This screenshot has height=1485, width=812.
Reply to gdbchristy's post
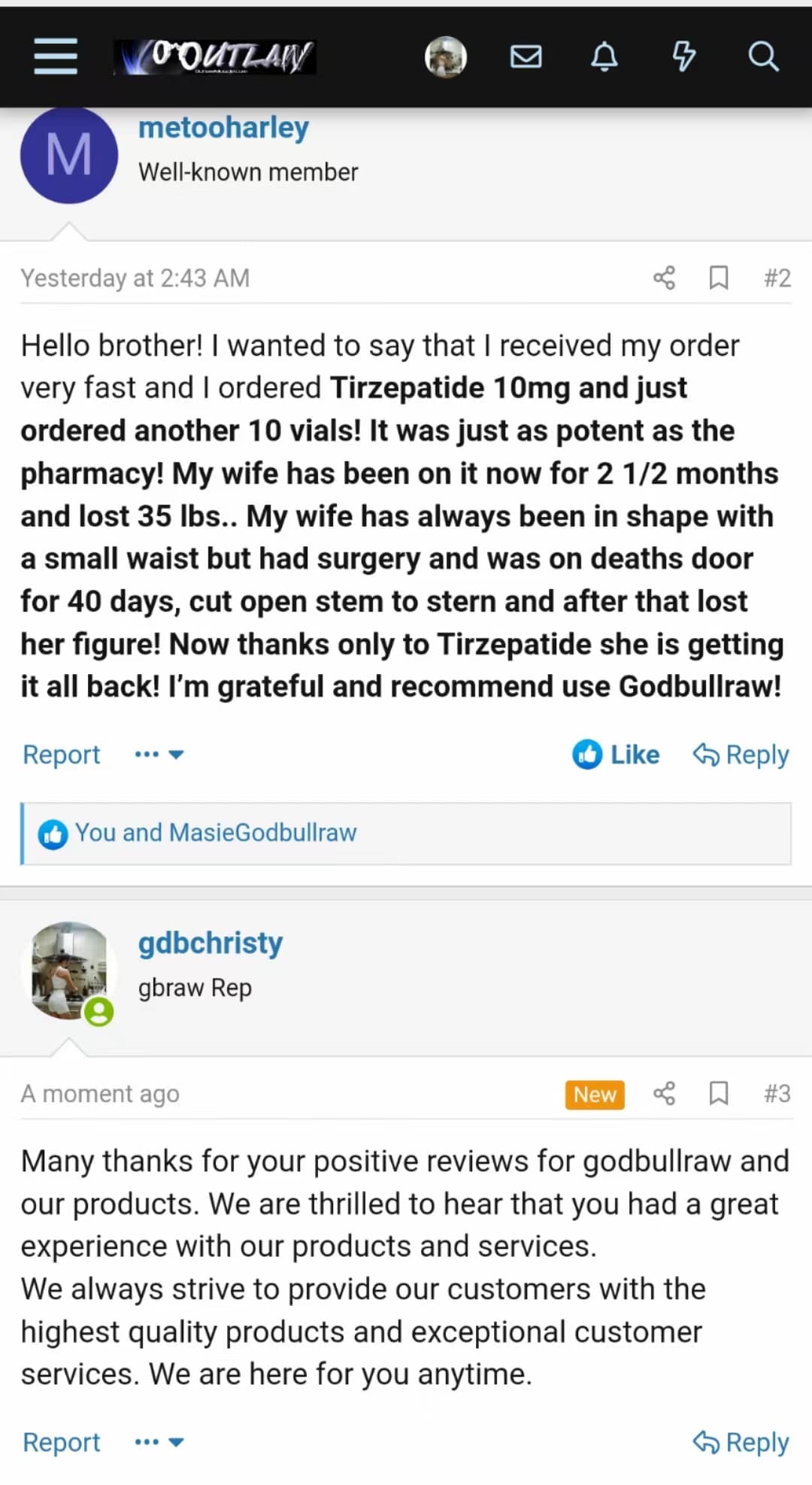(741, 1442)
